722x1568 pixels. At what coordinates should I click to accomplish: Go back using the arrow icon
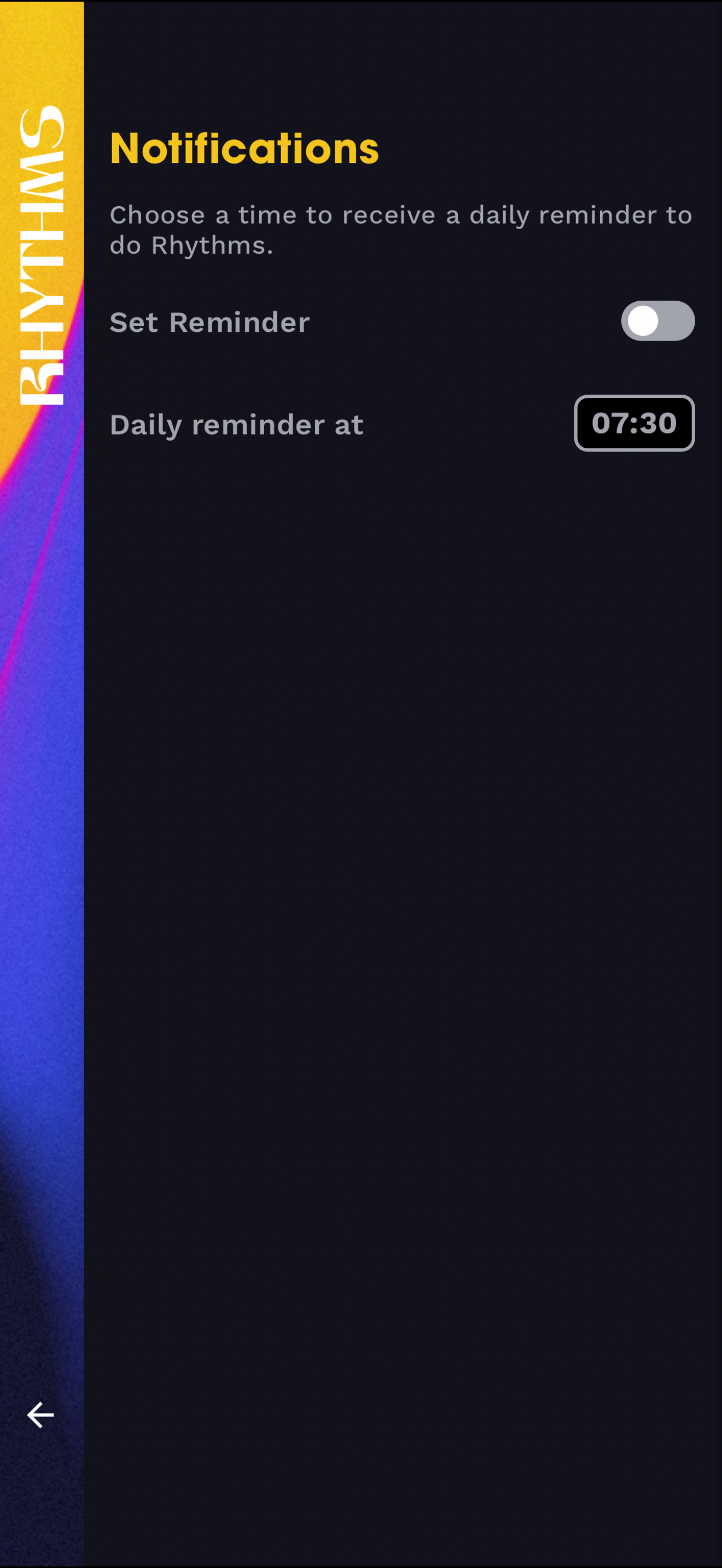(40, 1414)
